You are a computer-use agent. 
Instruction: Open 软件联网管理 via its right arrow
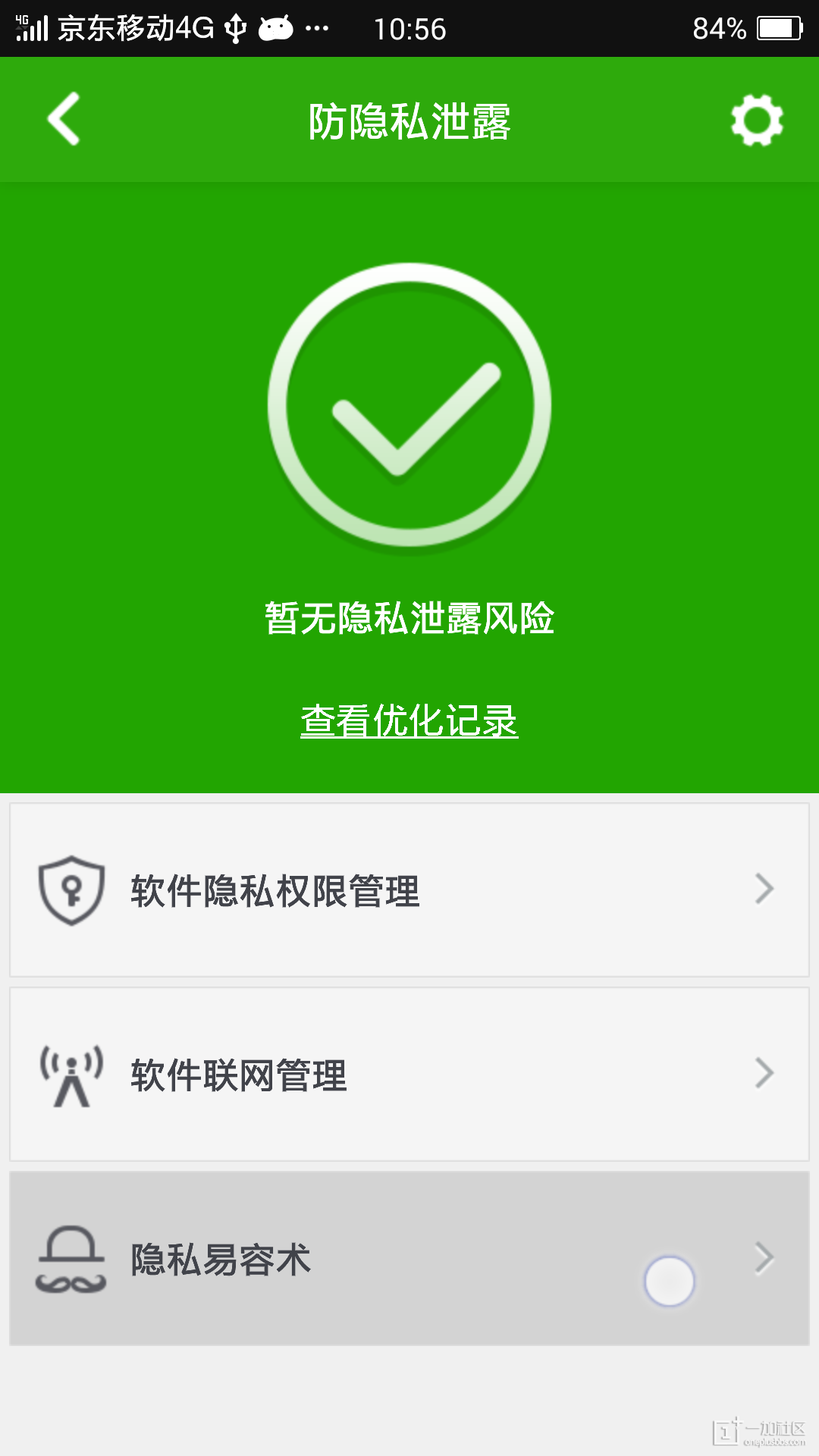coord(766,1073)
